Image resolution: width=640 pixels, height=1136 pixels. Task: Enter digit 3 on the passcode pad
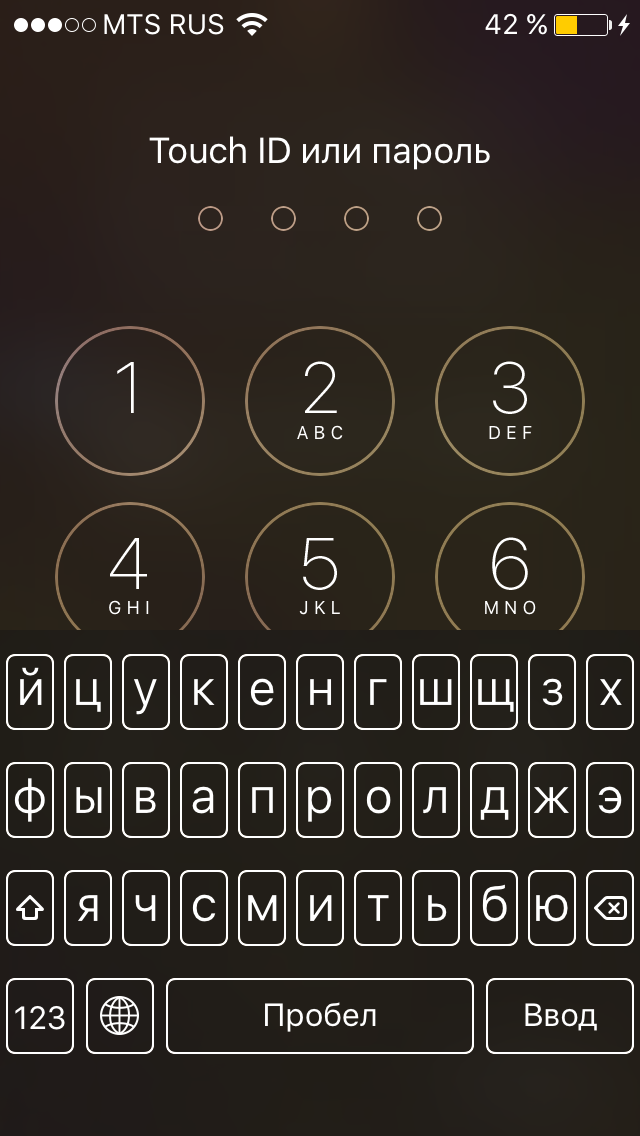click(x=510, y=400)
